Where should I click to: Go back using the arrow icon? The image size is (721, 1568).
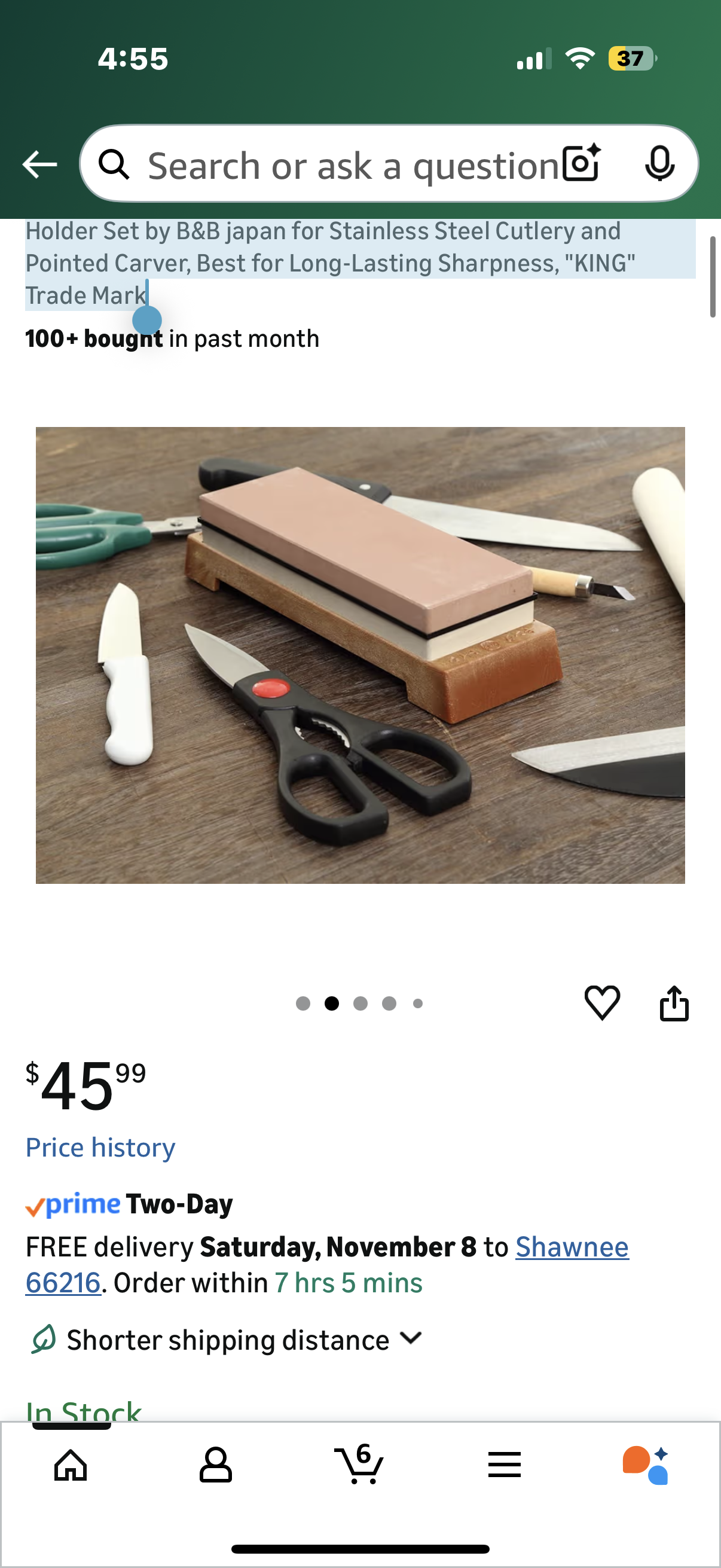[x=39, y=164]
